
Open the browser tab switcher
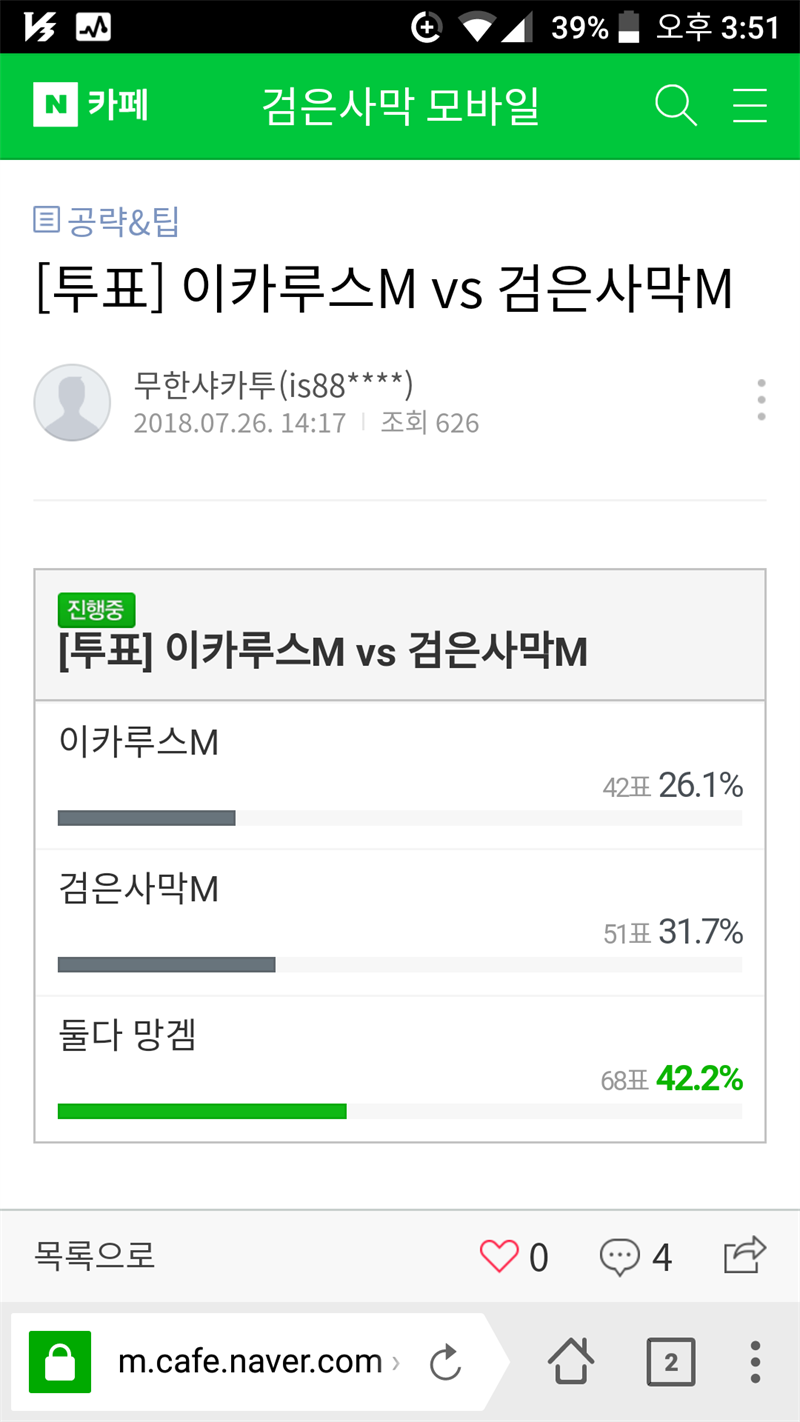click(671, 1362)
